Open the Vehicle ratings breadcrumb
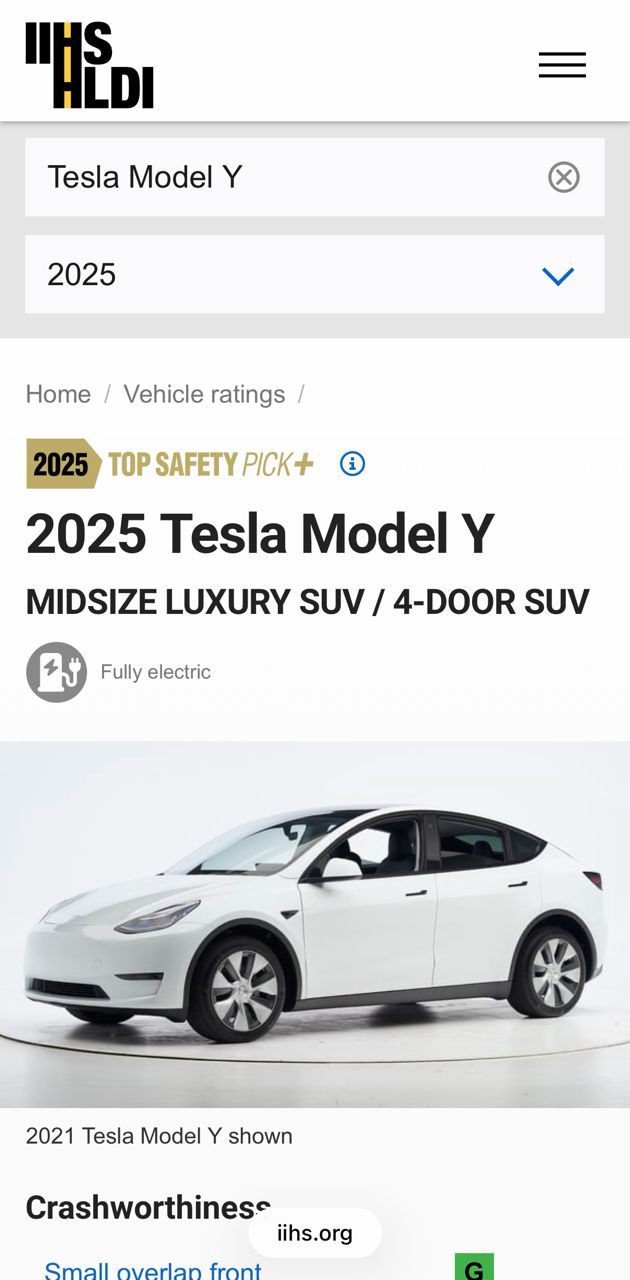This screenshot has height=1280, width=630. 204,394
